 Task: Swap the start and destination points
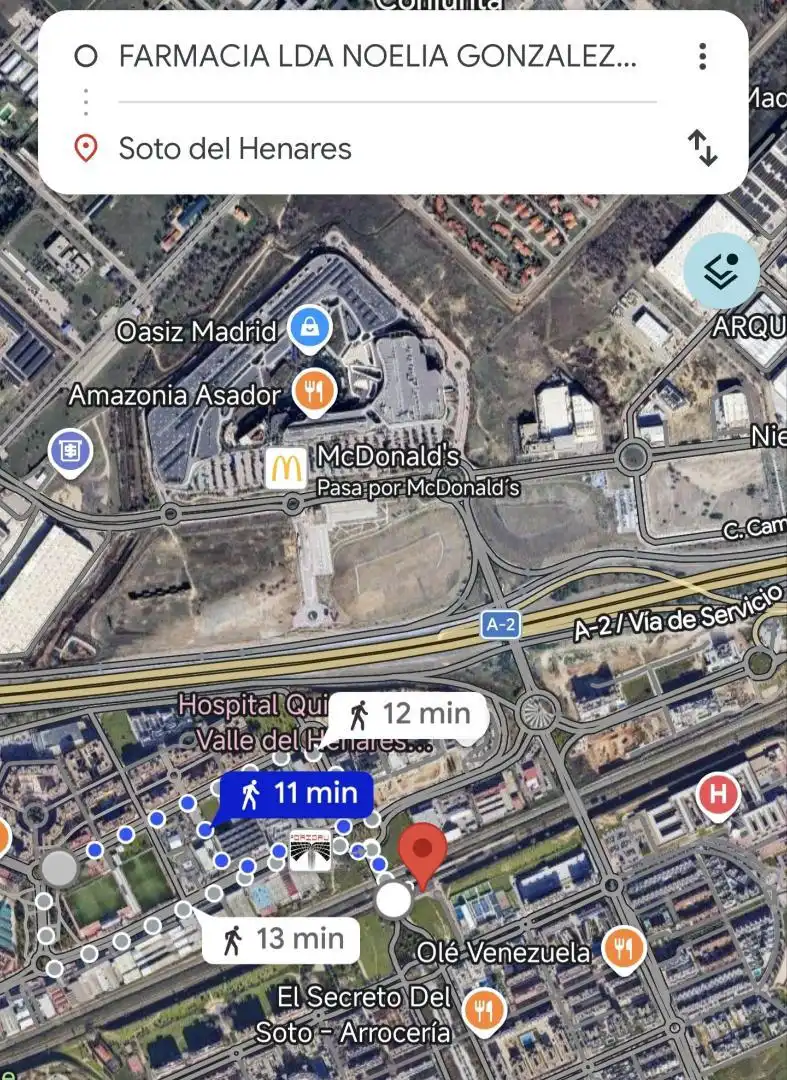(x=703, y=149)
